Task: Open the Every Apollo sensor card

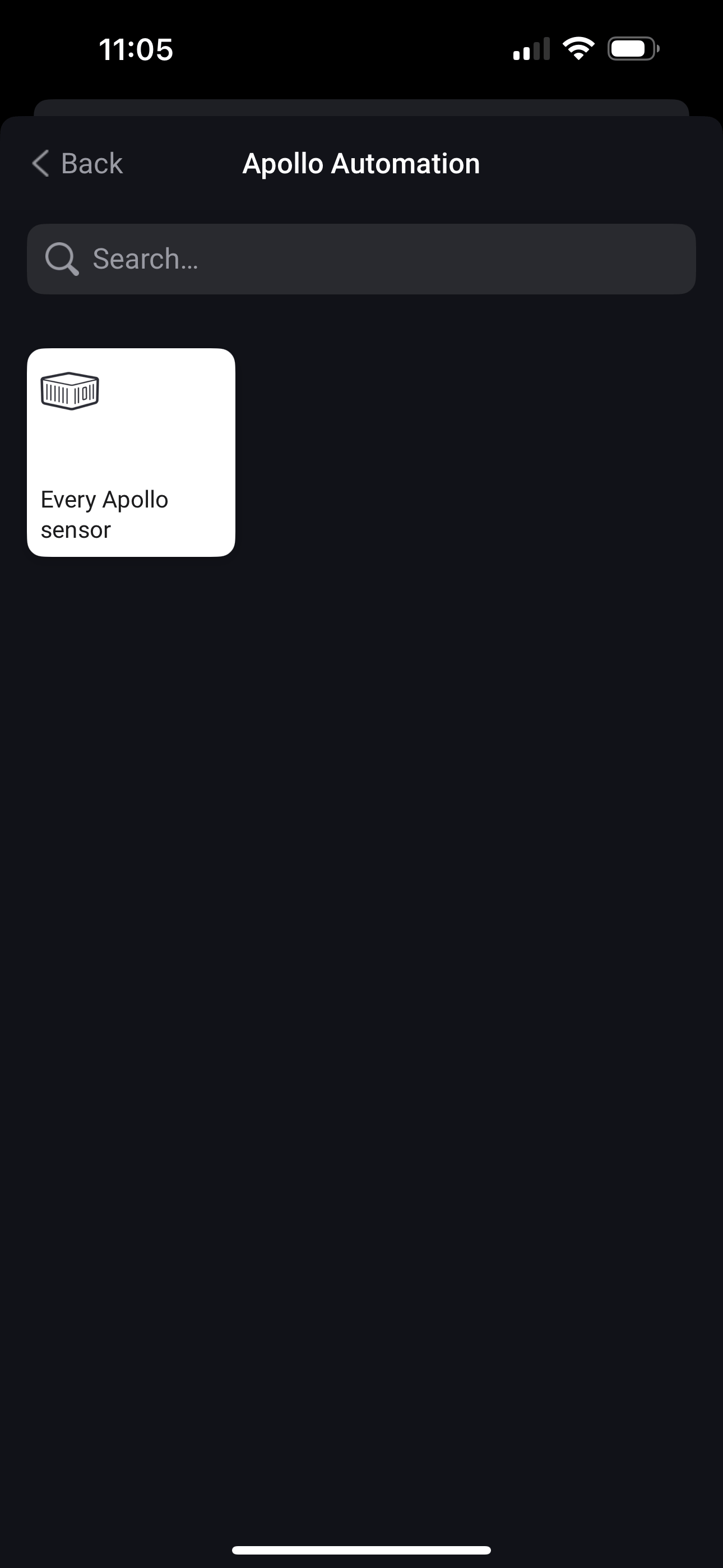Action: 131,452
